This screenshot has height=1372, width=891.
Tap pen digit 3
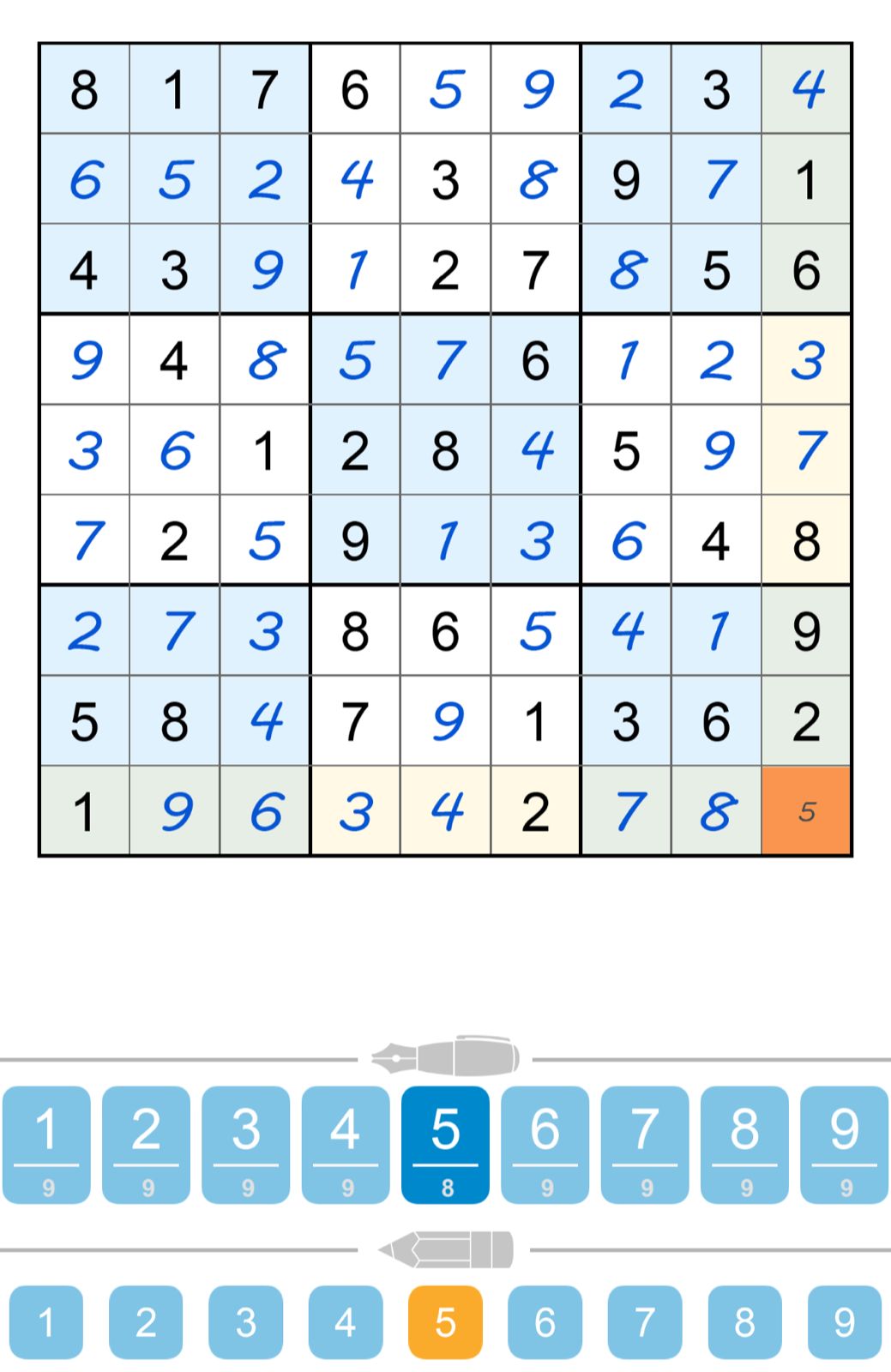pyautogui.click(x=245, y=1144)
